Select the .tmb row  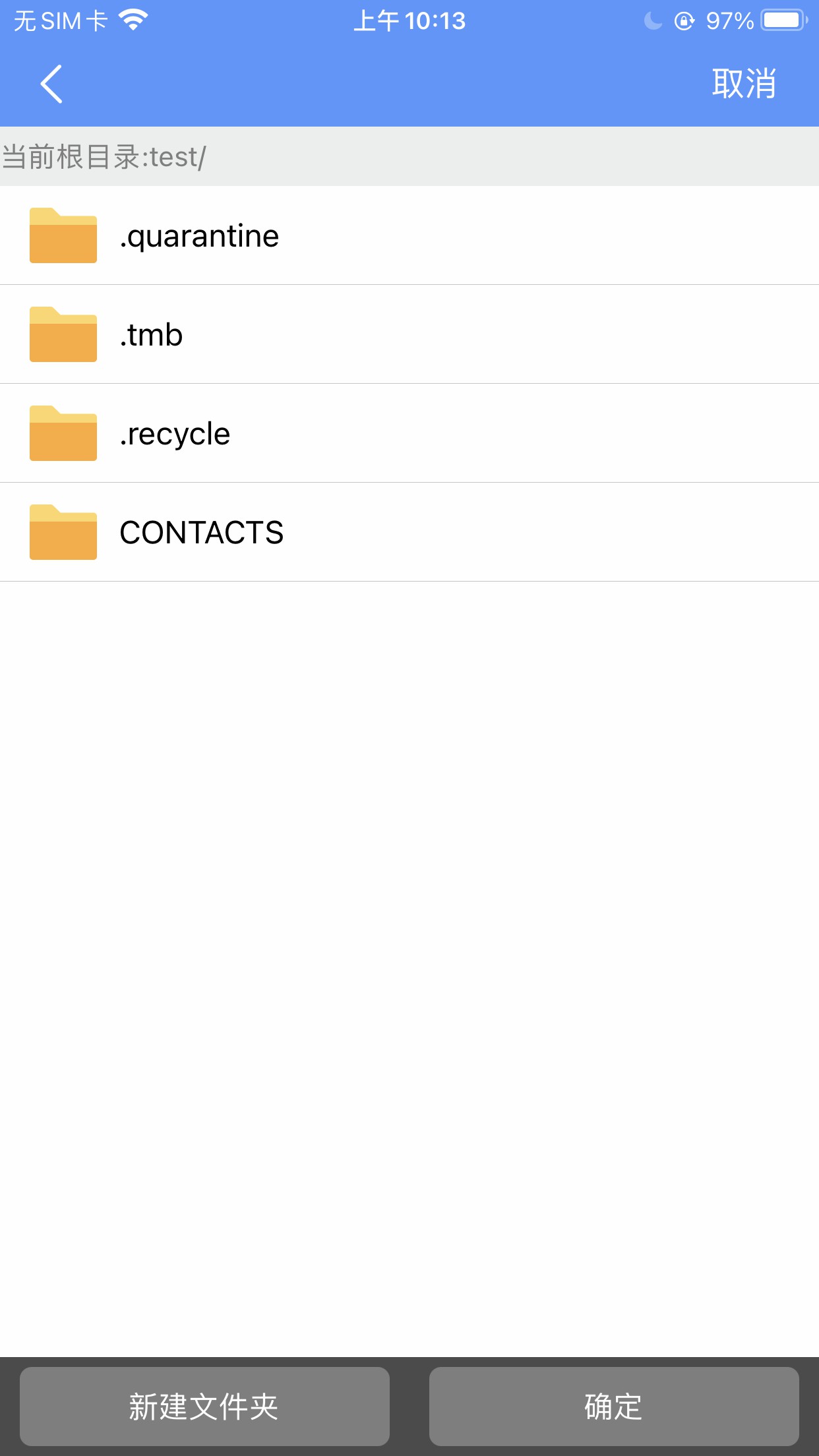point(409,334)
